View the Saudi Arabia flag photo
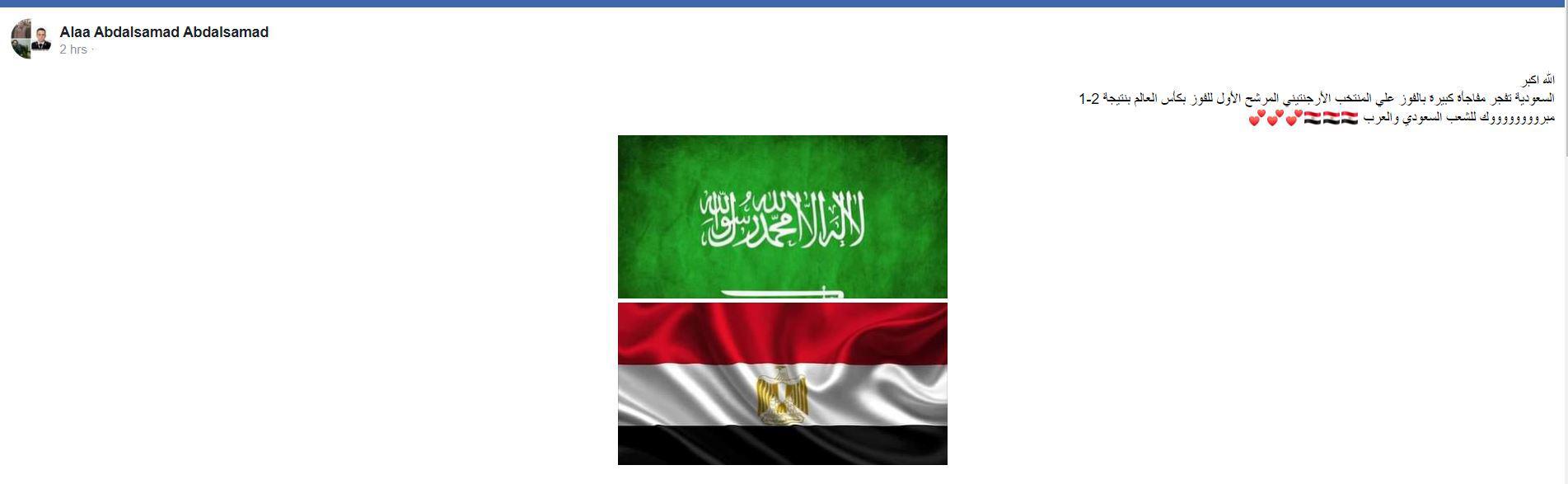This screenshot has width=1568, height=484. coord(782,216)
